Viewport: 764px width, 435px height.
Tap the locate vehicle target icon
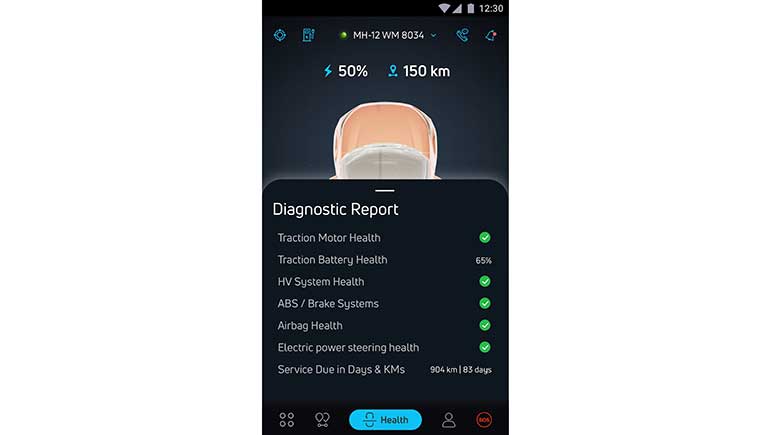click(x=280, y=35)
